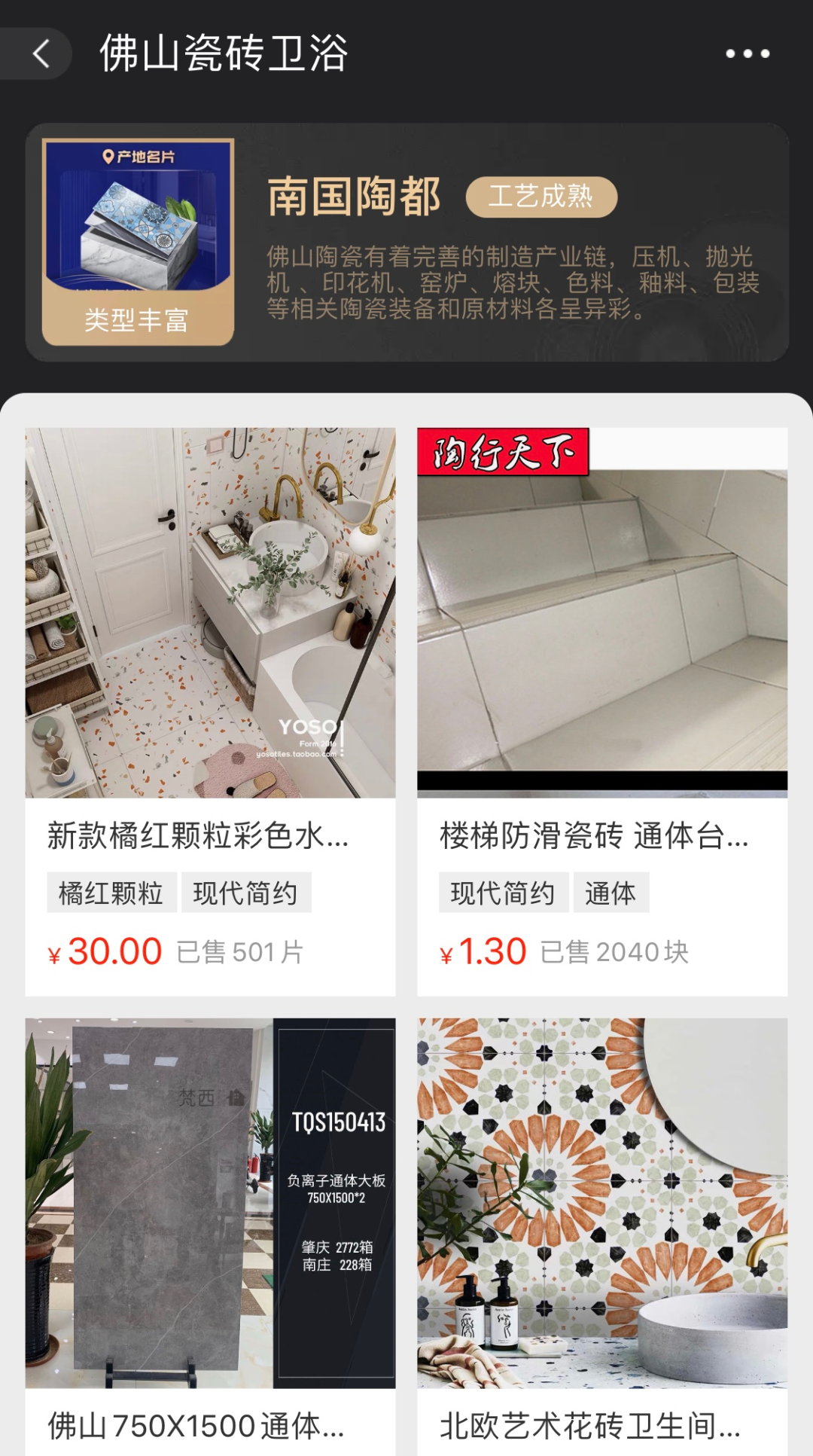Screen dimensions: 813x1456
Task: Tap the back arrow to leave 佛山瓷砖卫浴 page
Action: pos(41,53)
